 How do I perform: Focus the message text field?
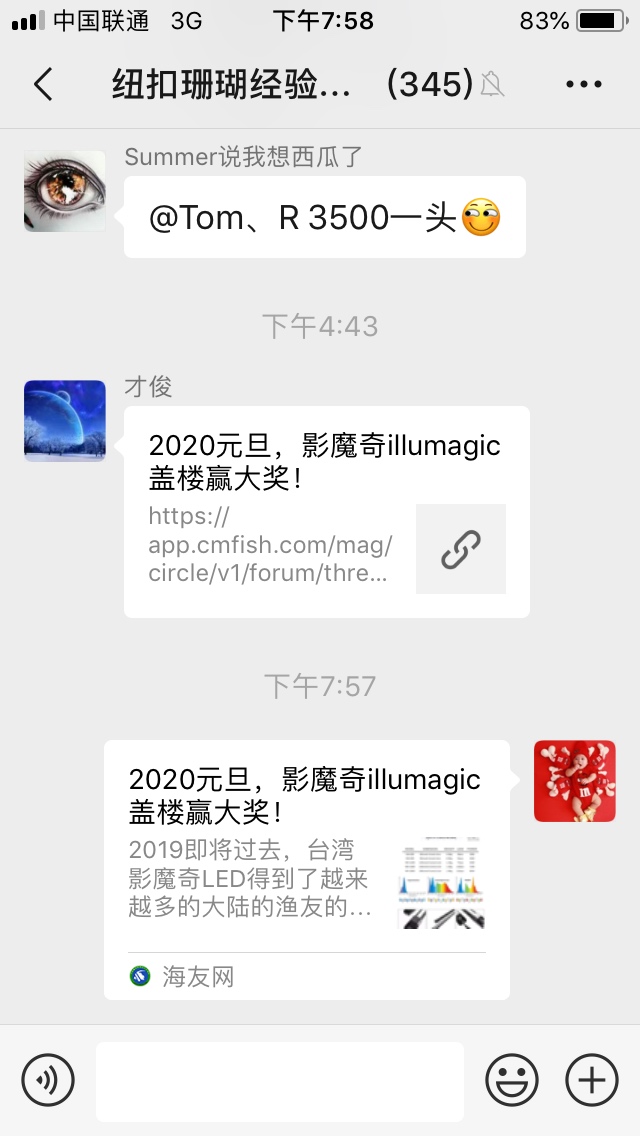280,1081
